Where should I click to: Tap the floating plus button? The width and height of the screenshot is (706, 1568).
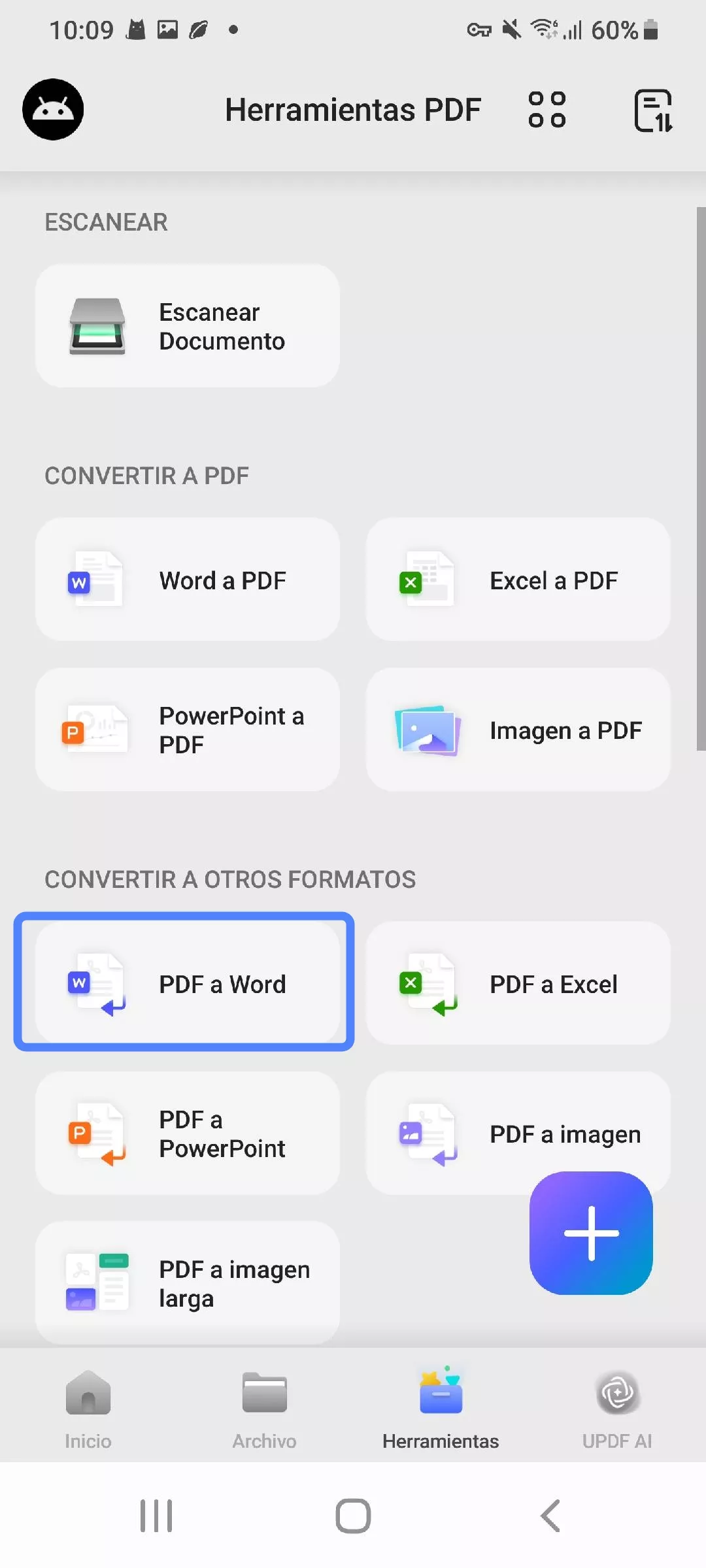pos(591,1233)
